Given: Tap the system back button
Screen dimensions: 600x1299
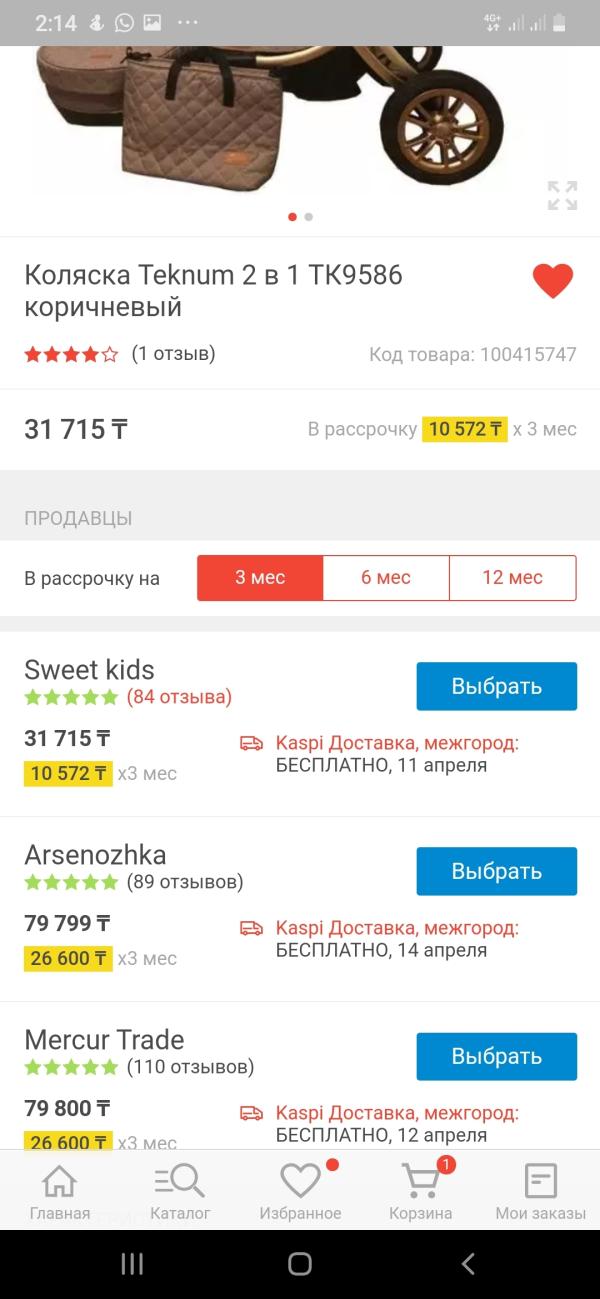Looking at the screenshot, I should click(x=467, y=1264).
